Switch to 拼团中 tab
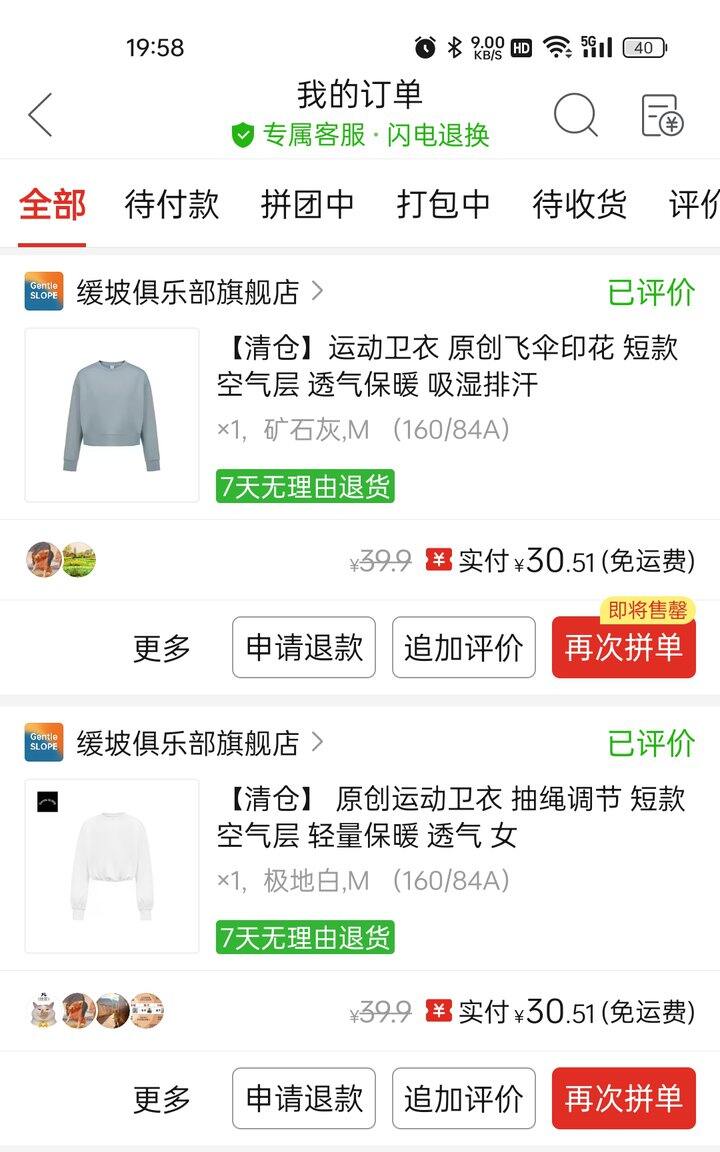The width and height of the screenshot is (720, 1152). [x=307, y=204]
